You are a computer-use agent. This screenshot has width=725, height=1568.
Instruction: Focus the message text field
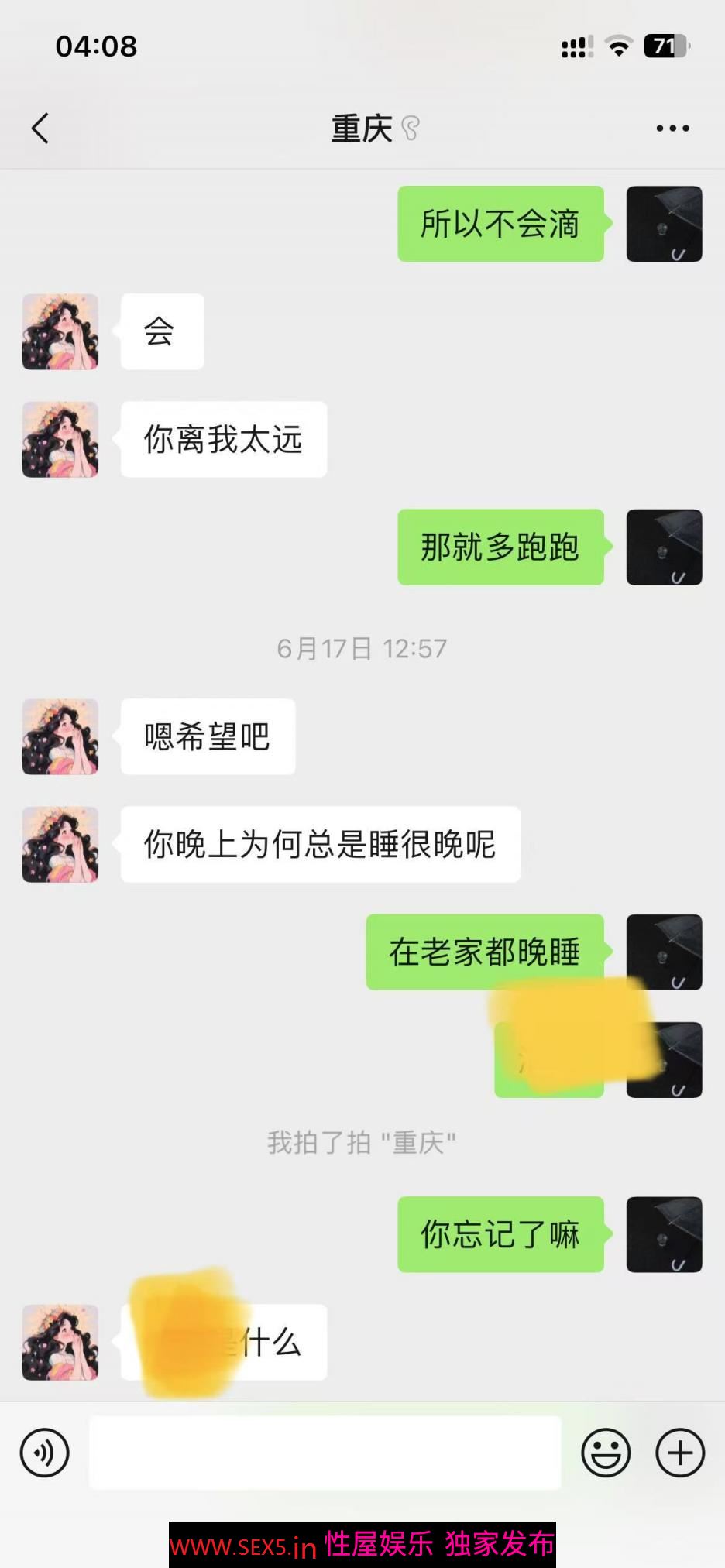coord(325,1452)
